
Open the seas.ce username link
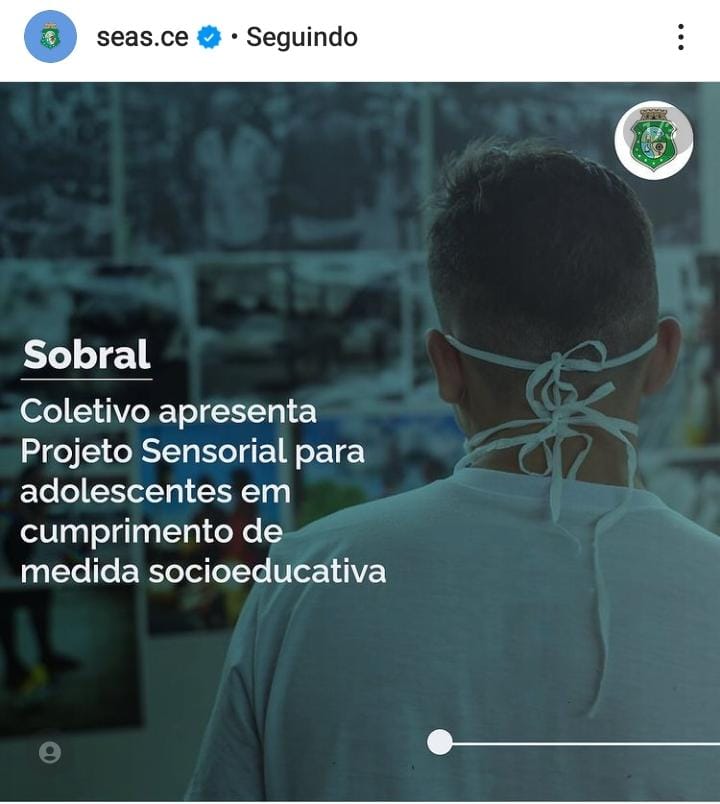(x=142, y=37)
